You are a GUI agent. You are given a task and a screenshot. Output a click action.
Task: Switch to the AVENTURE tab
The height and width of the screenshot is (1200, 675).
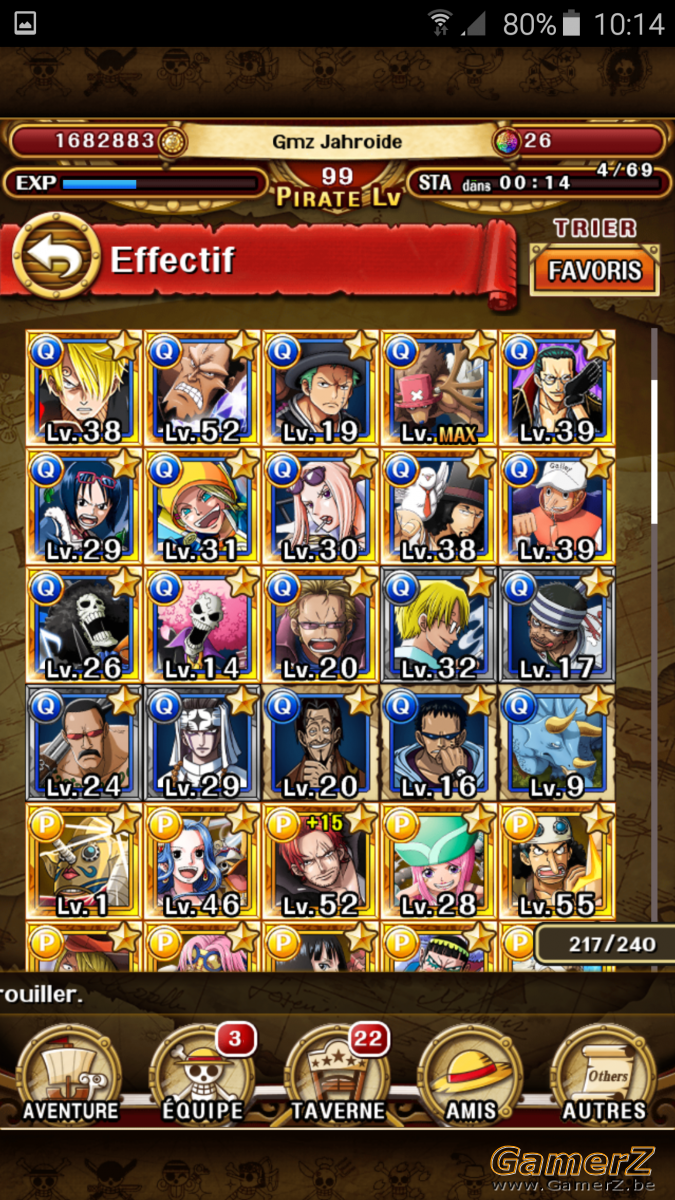click(x=70, y=1074)
